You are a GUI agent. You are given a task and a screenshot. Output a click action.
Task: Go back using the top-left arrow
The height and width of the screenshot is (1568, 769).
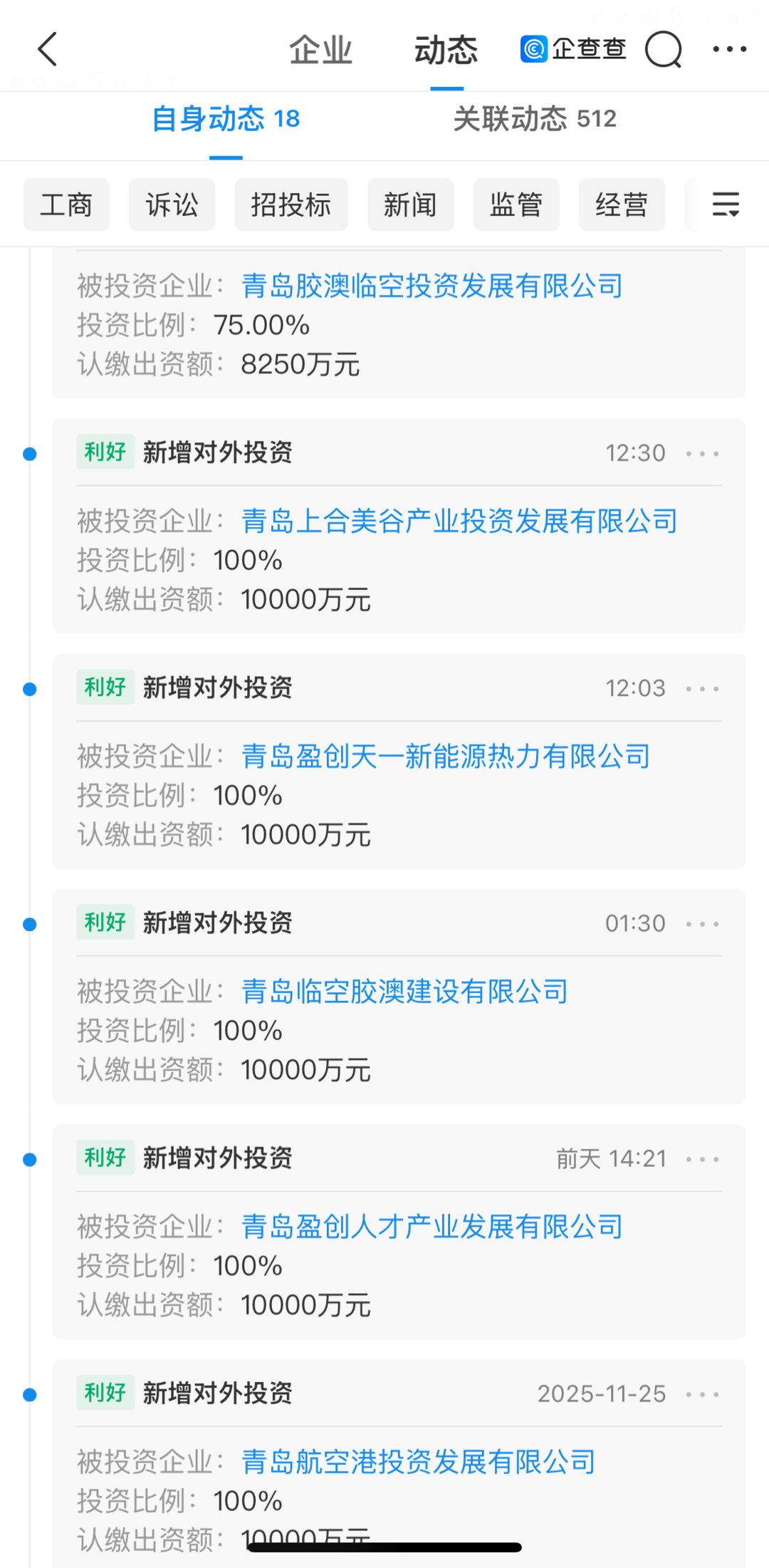47,50
